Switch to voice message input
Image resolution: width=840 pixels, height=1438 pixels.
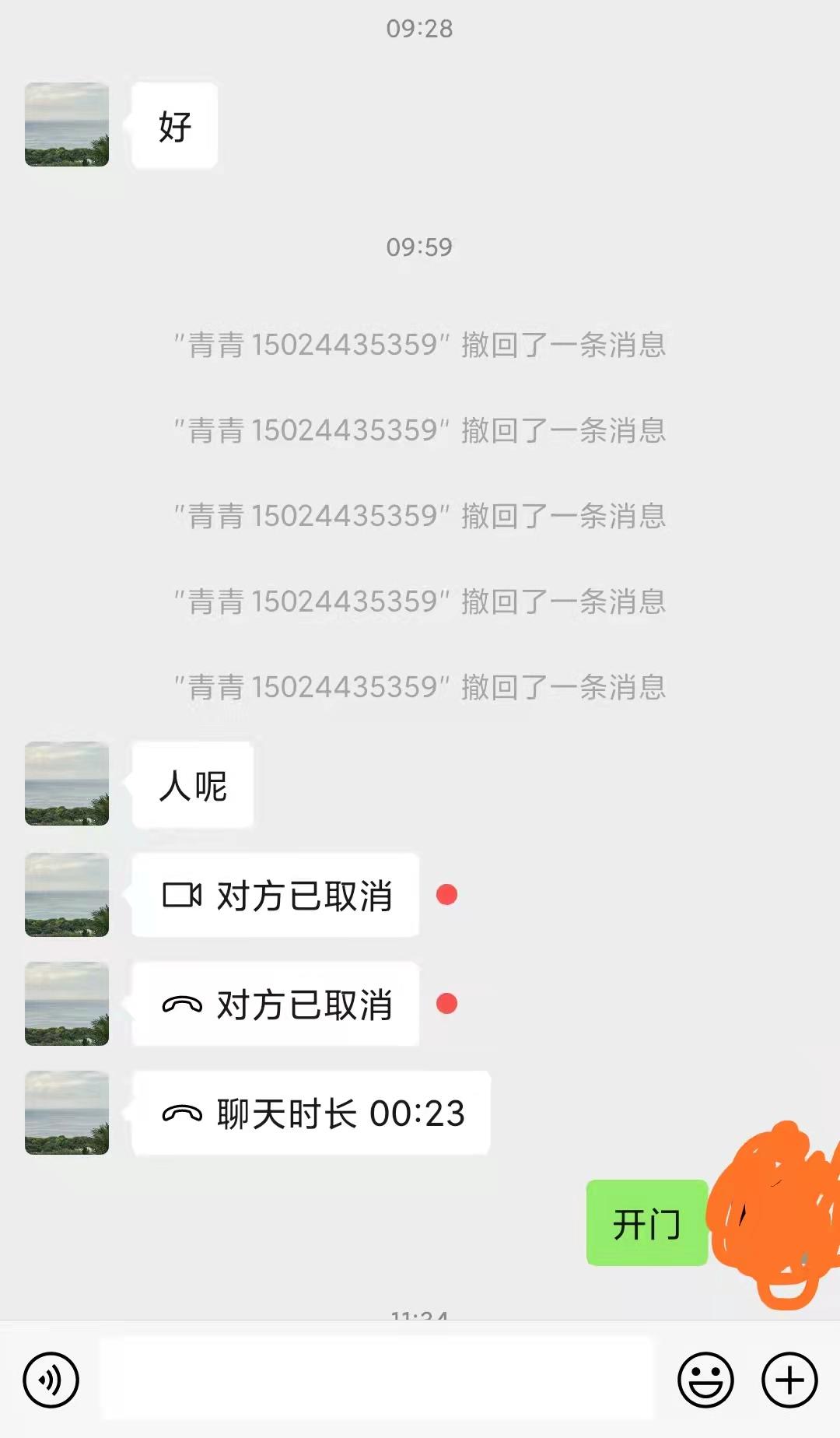(51, 1380)
